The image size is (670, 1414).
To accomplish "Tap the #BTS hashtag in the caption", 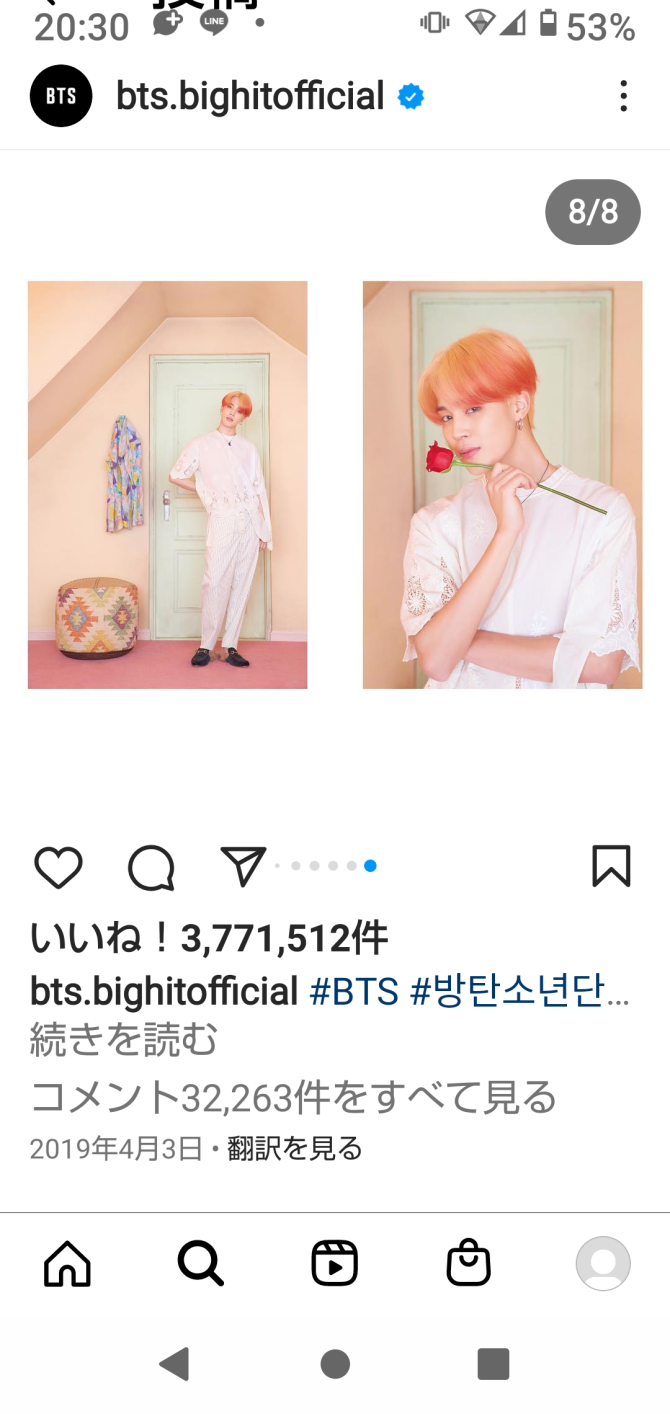I will click(354, 991).
